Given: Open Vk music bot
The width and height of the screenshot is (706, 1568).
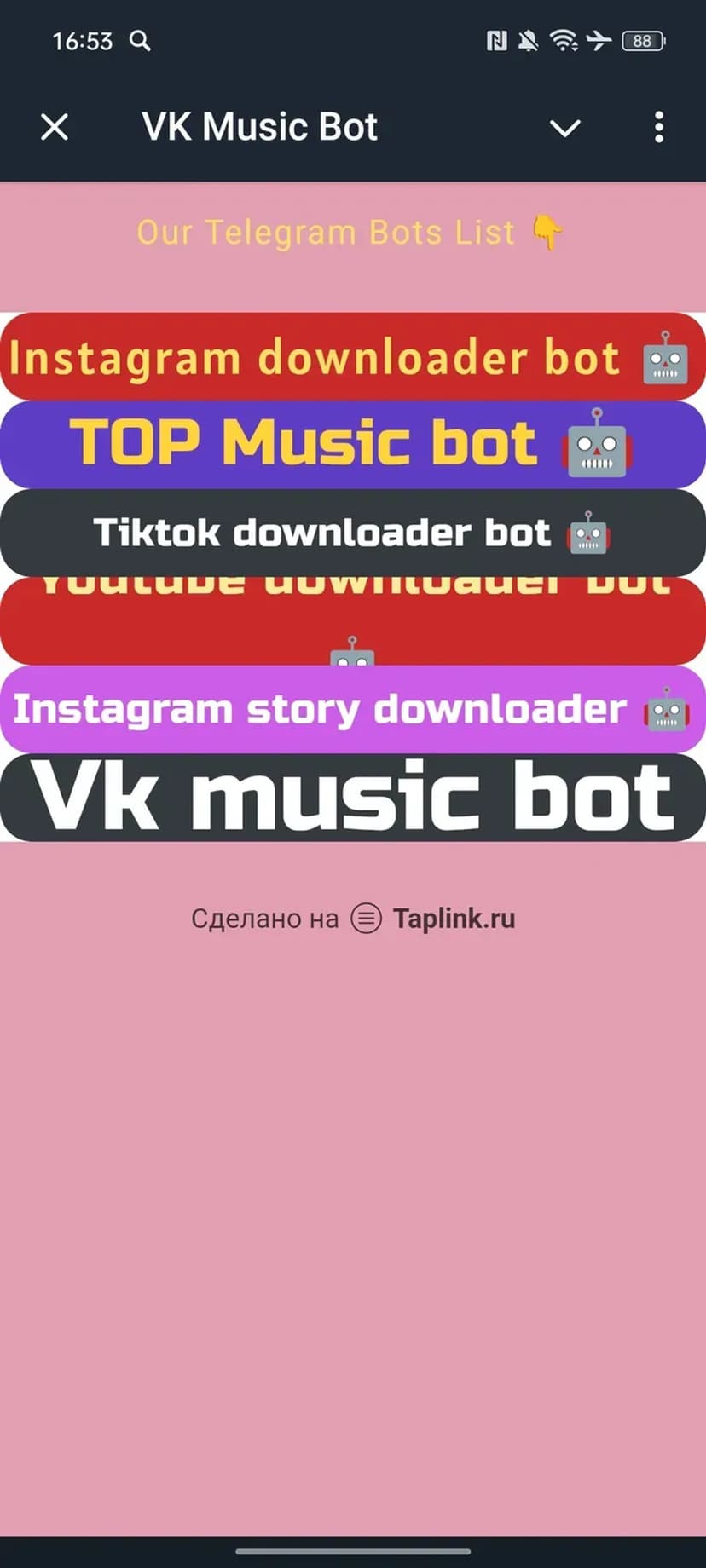Looking at the screenshot, I should [353, 798].
